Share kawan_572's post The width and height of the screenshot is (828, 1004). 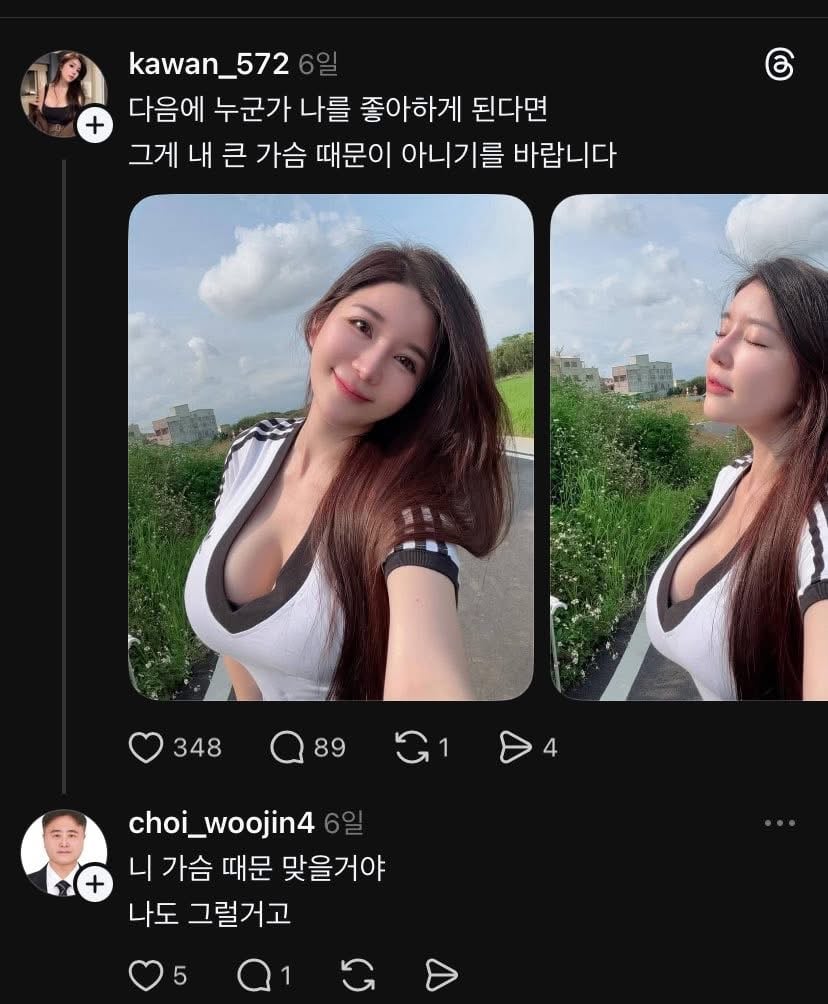(x=515, y=747)
